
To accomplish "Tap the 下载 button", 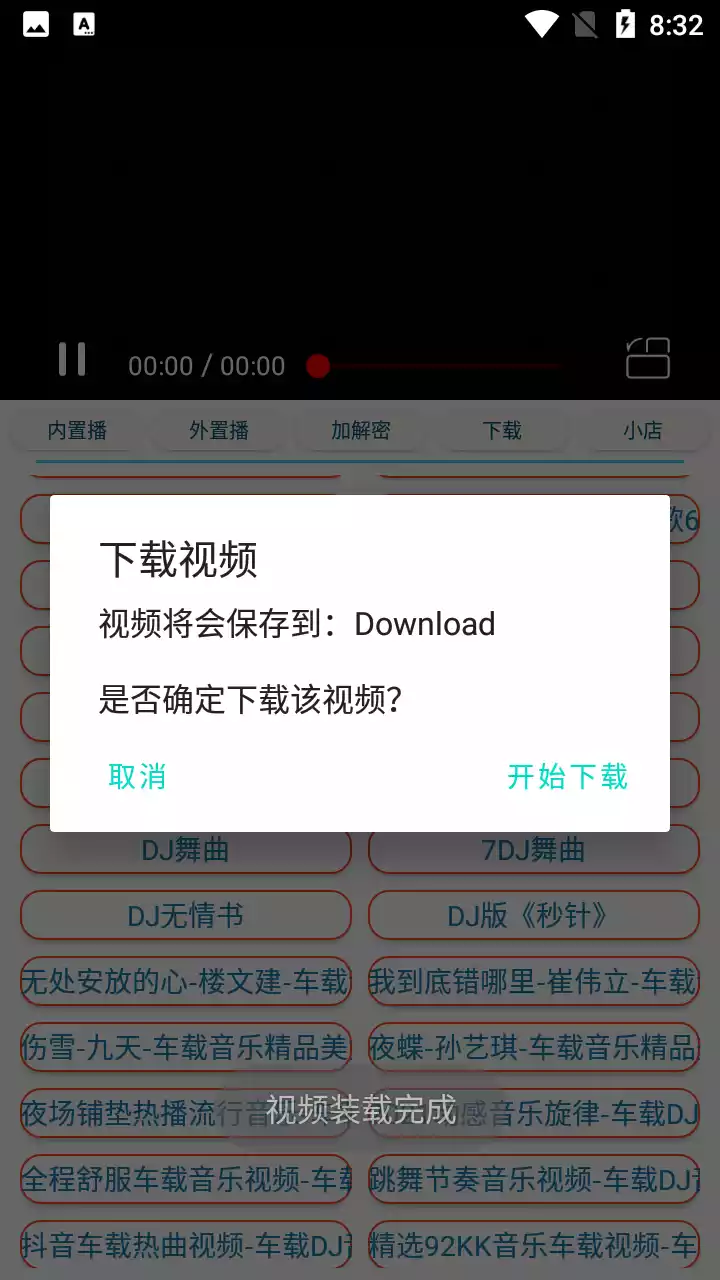I will [502, 431].
